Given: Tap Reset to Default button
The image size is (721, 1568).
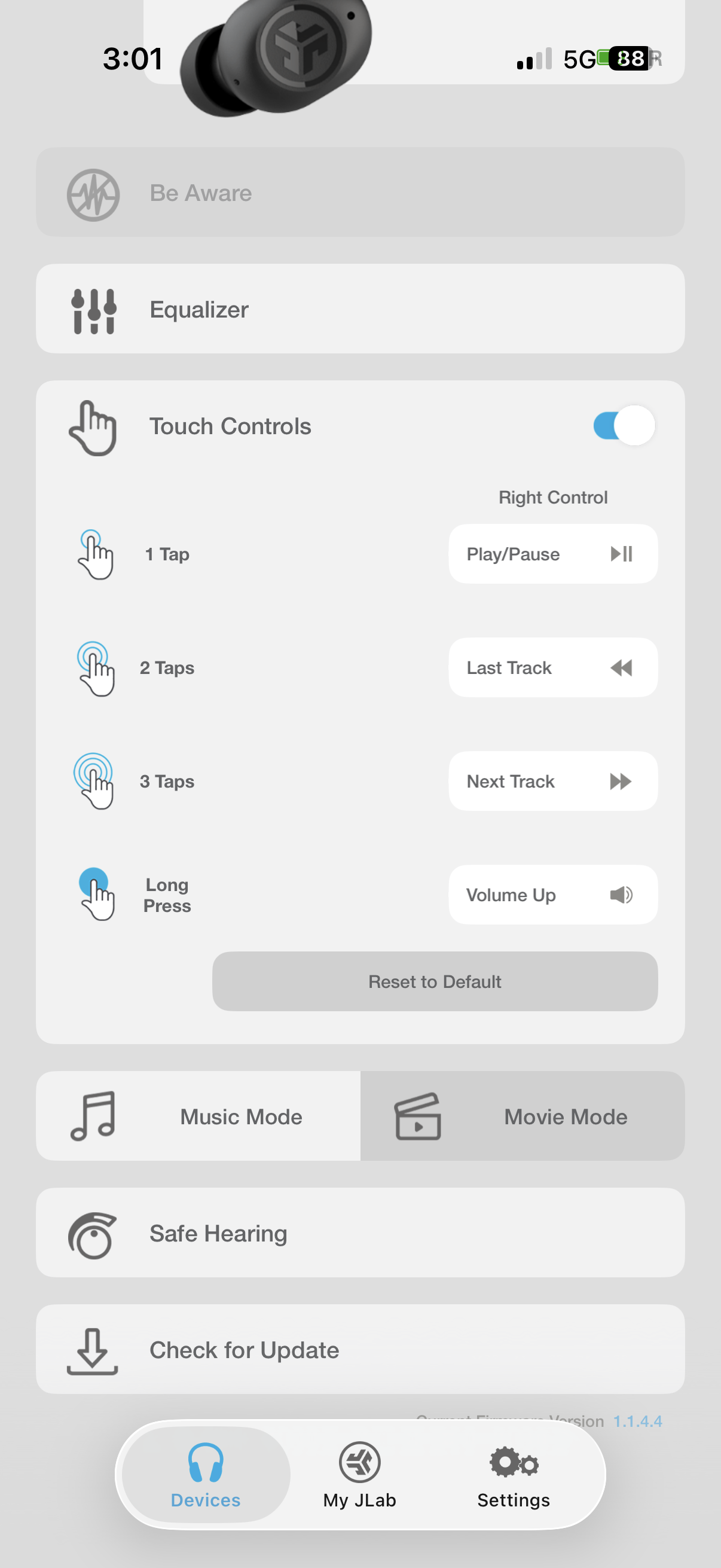Looking at the screenshot, I should point(435,981).
